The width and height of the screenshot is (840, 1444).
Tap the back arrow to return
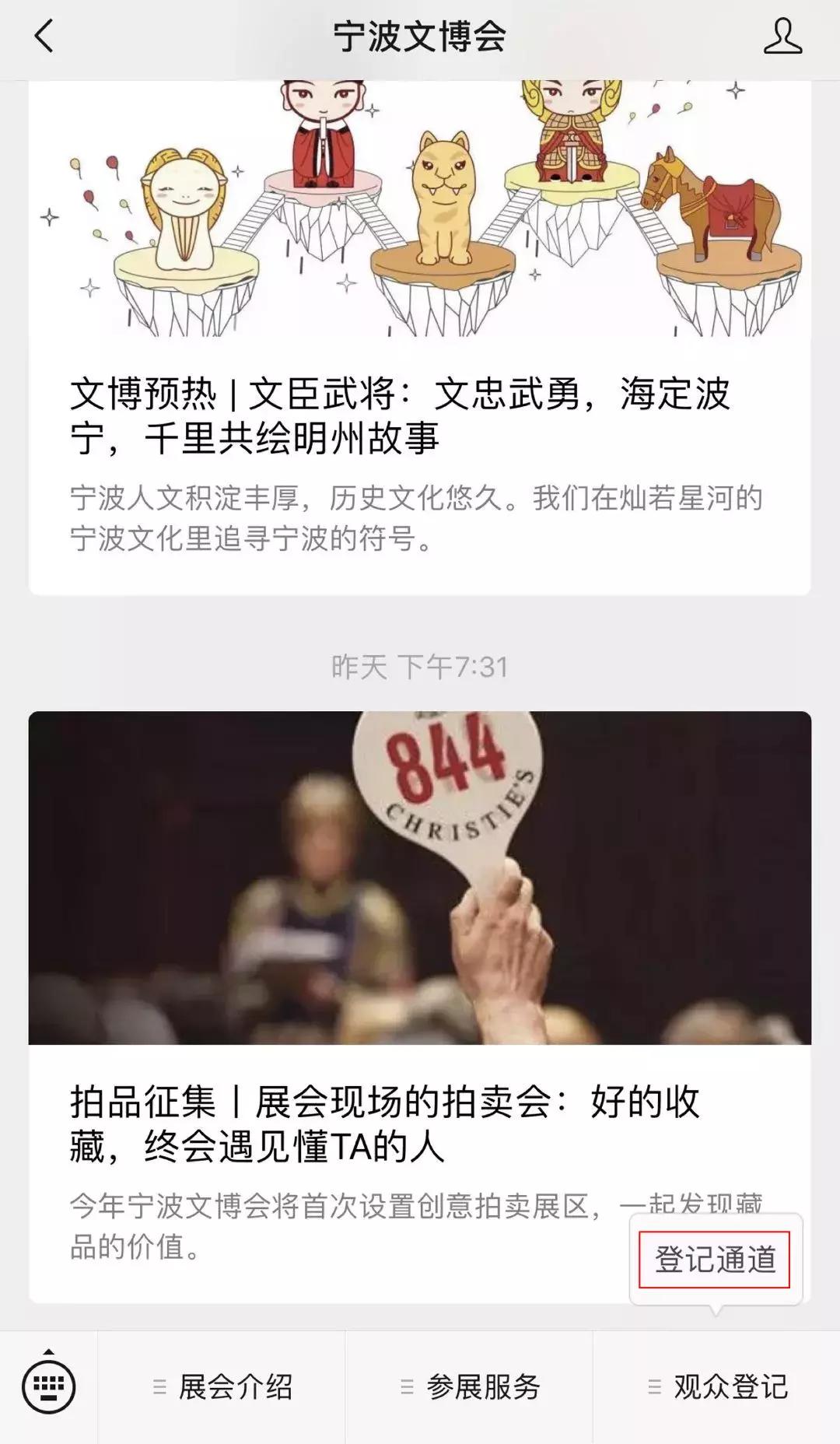pos(44,37)
